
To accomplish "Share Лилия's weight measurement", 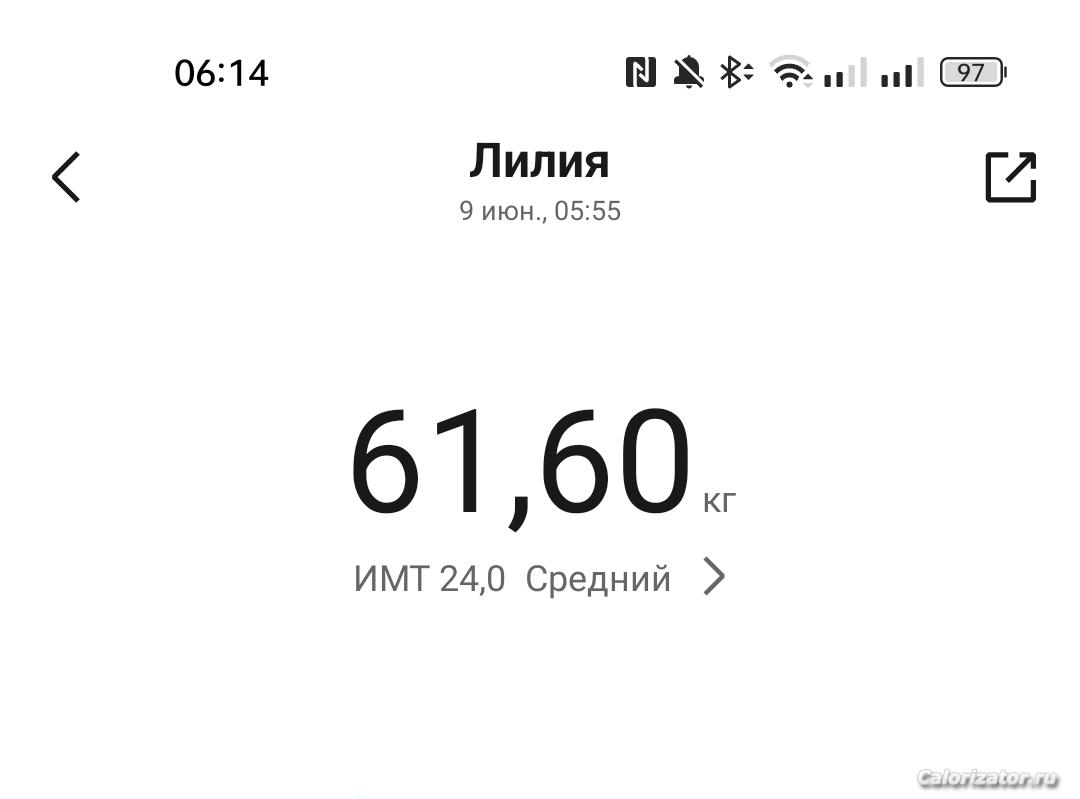I will pos(1010,177).
